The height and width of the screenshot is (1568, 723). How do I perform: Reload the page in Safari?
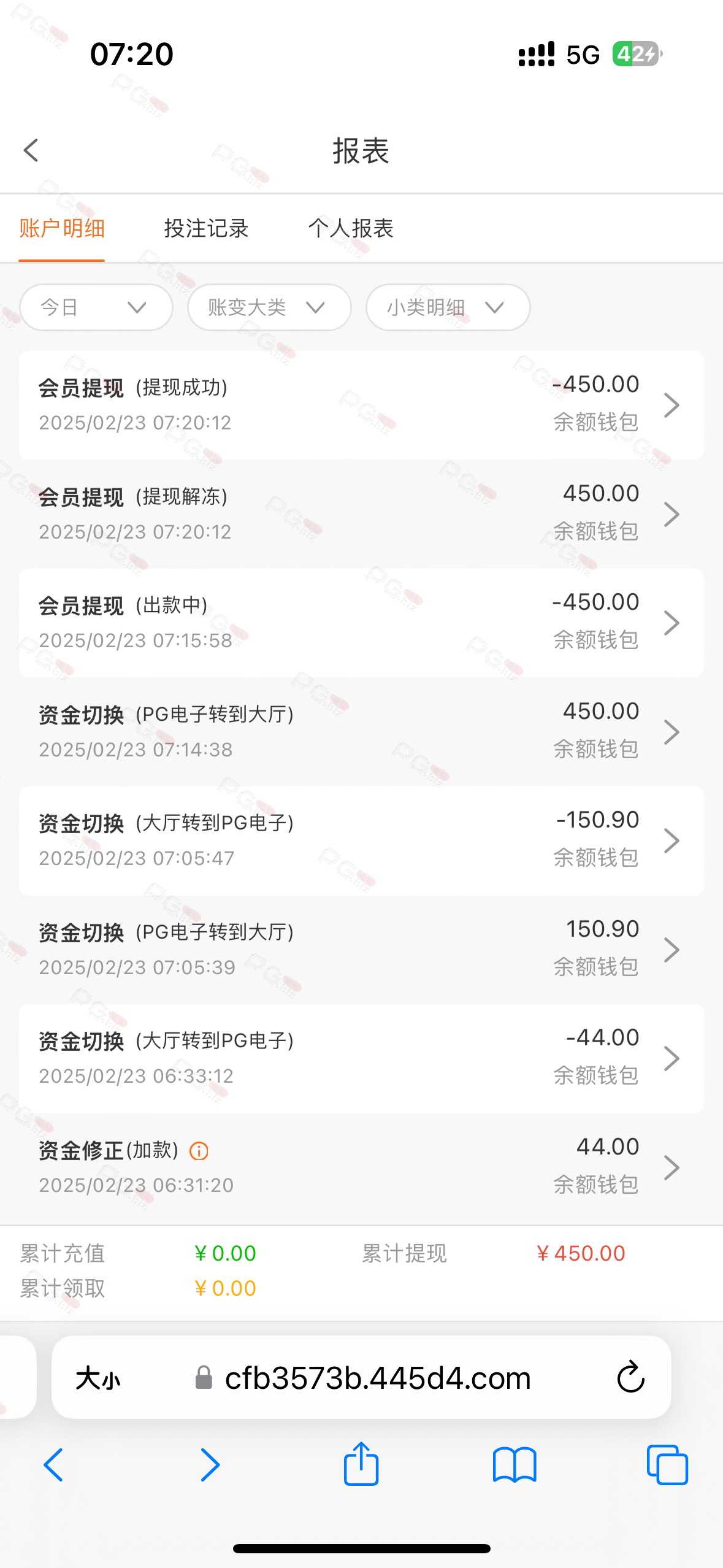630,1377
